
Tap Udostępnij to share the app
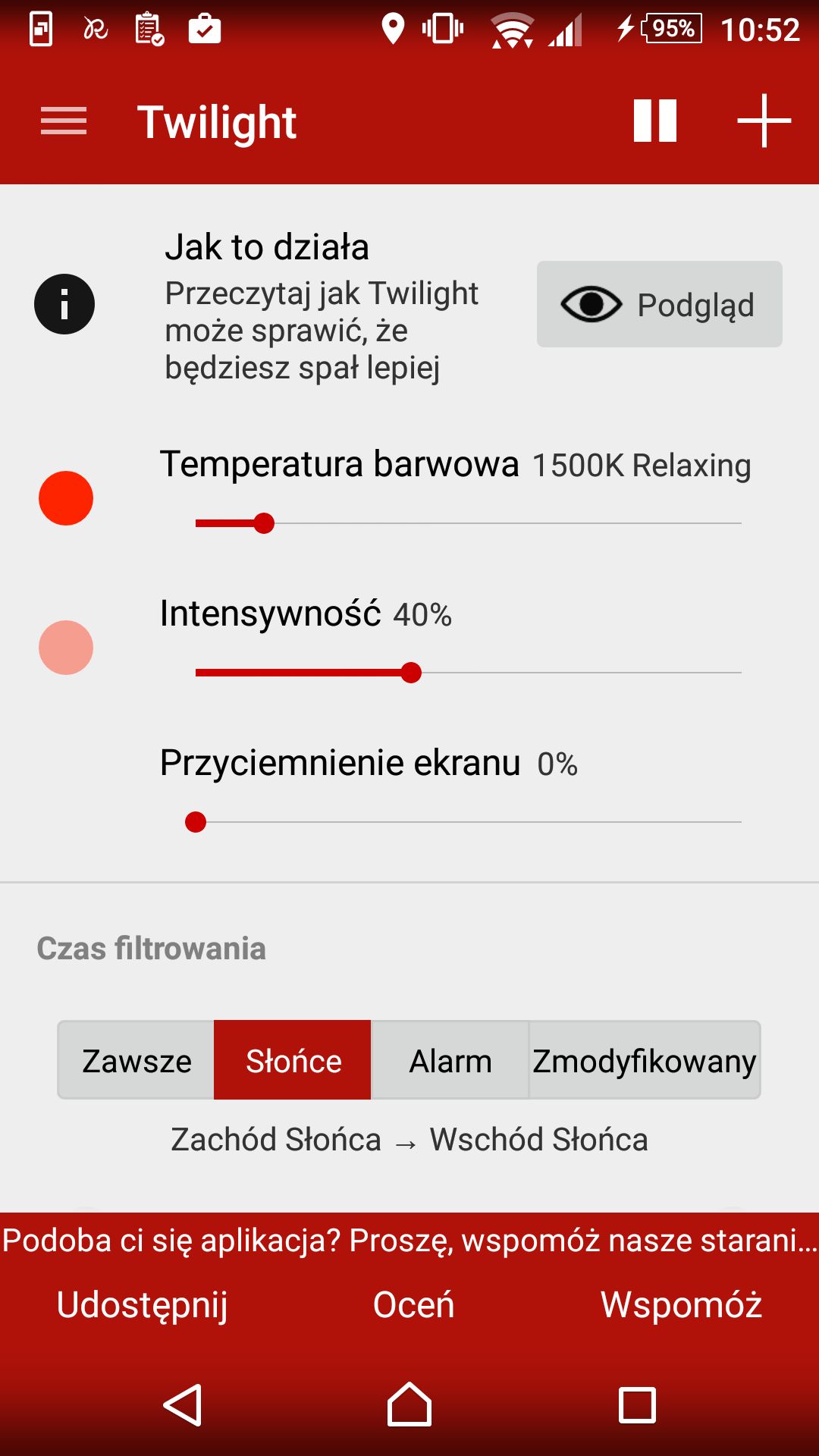142,1305
